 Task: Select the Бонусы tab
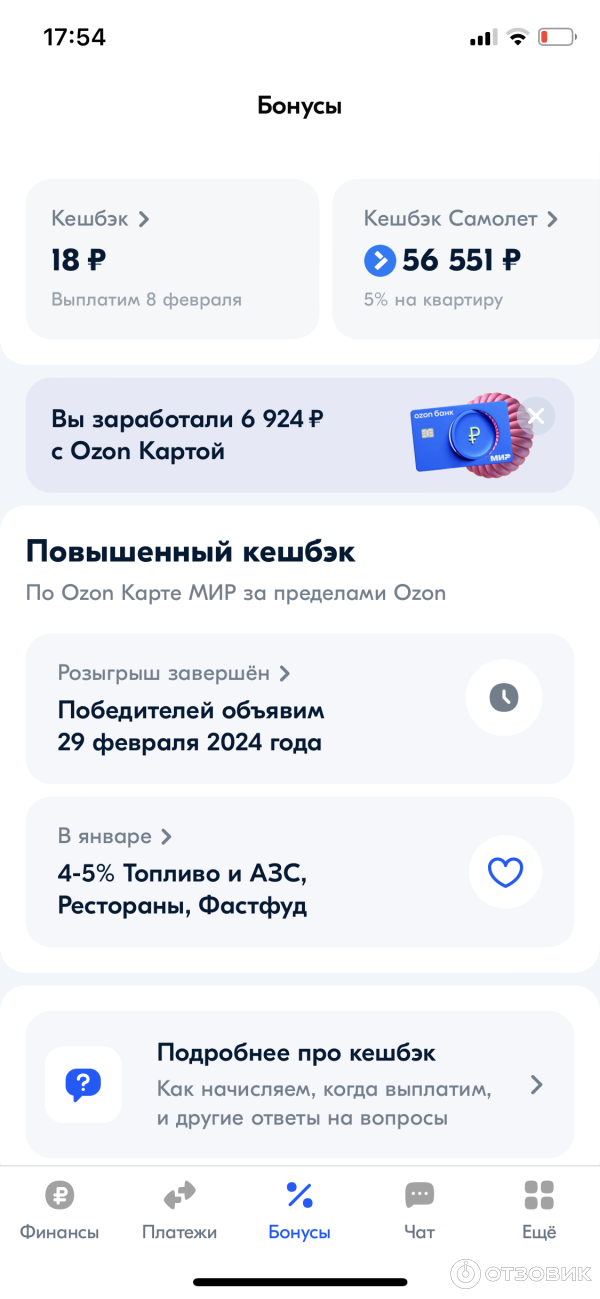(x=300, y=1210)
